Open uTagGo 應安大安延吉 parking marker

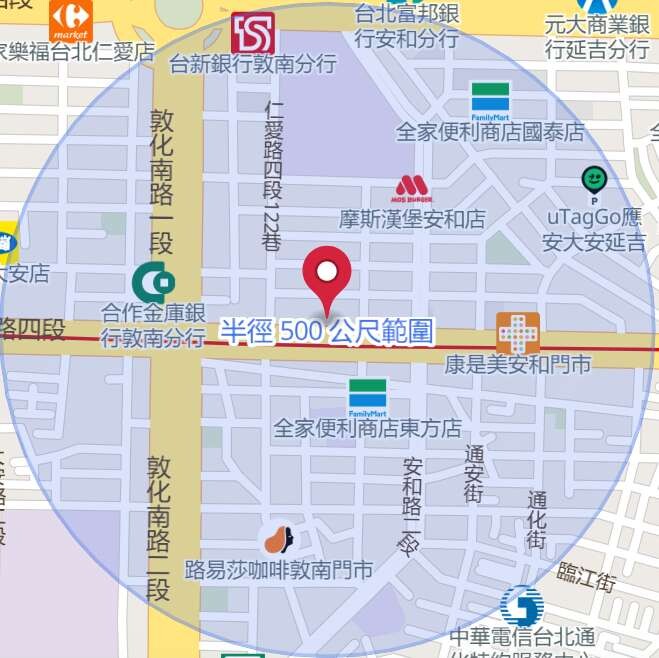(594, 181)
